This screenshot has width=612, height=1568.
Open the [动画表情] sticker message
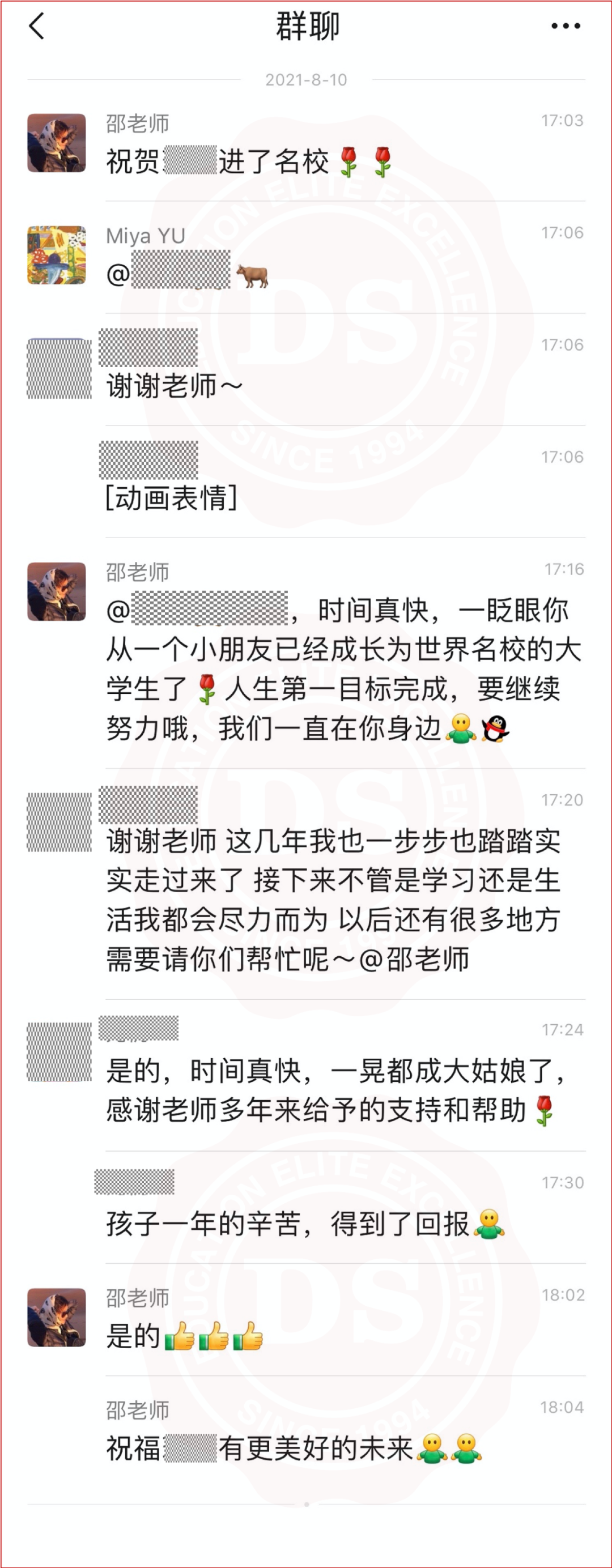(x=172, y=498)
